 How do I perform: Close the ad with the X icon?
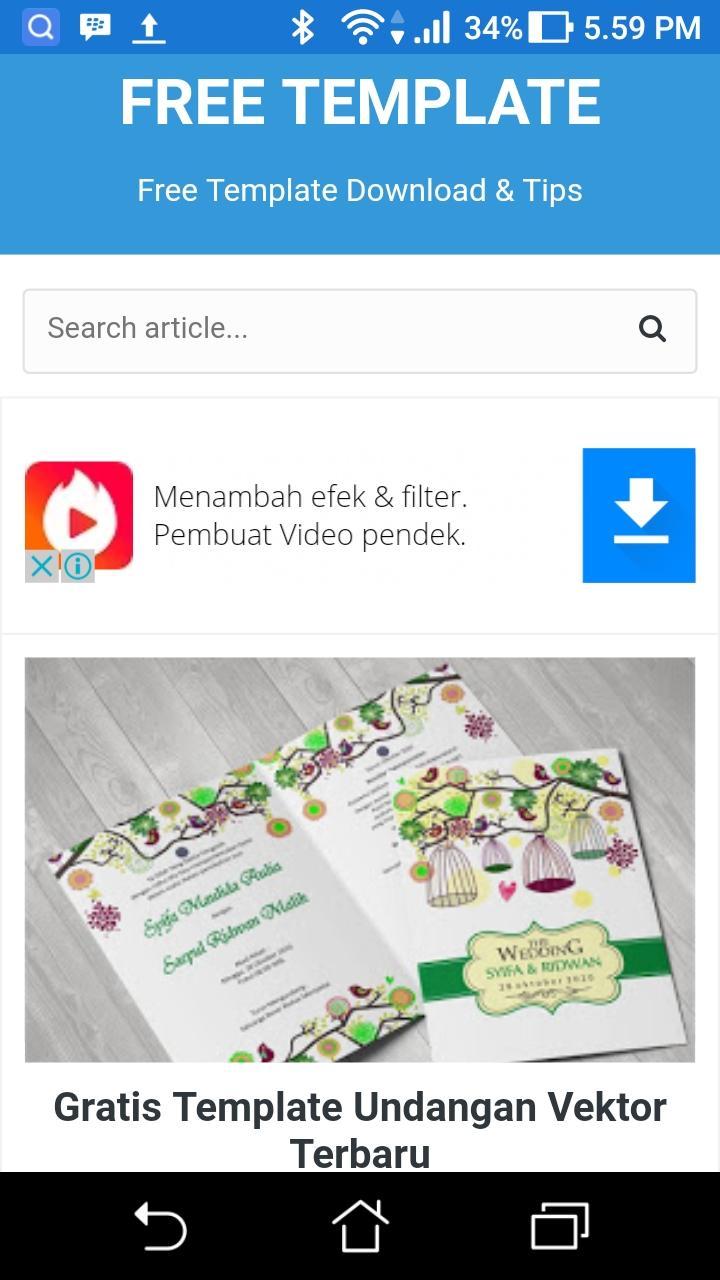pyautogui.click(x=41, y=567)
